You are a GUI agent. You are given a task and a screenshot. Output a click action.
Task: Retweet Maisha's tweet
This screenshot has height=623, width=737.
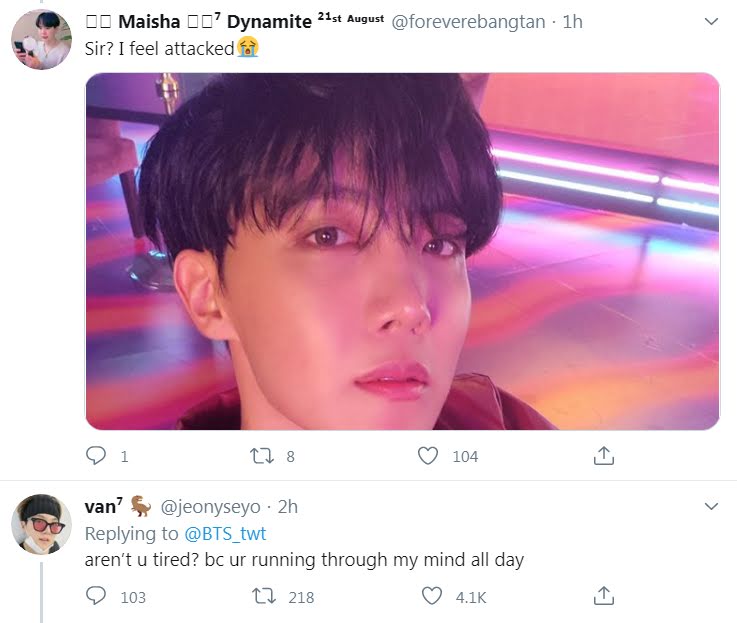[260, 456]
